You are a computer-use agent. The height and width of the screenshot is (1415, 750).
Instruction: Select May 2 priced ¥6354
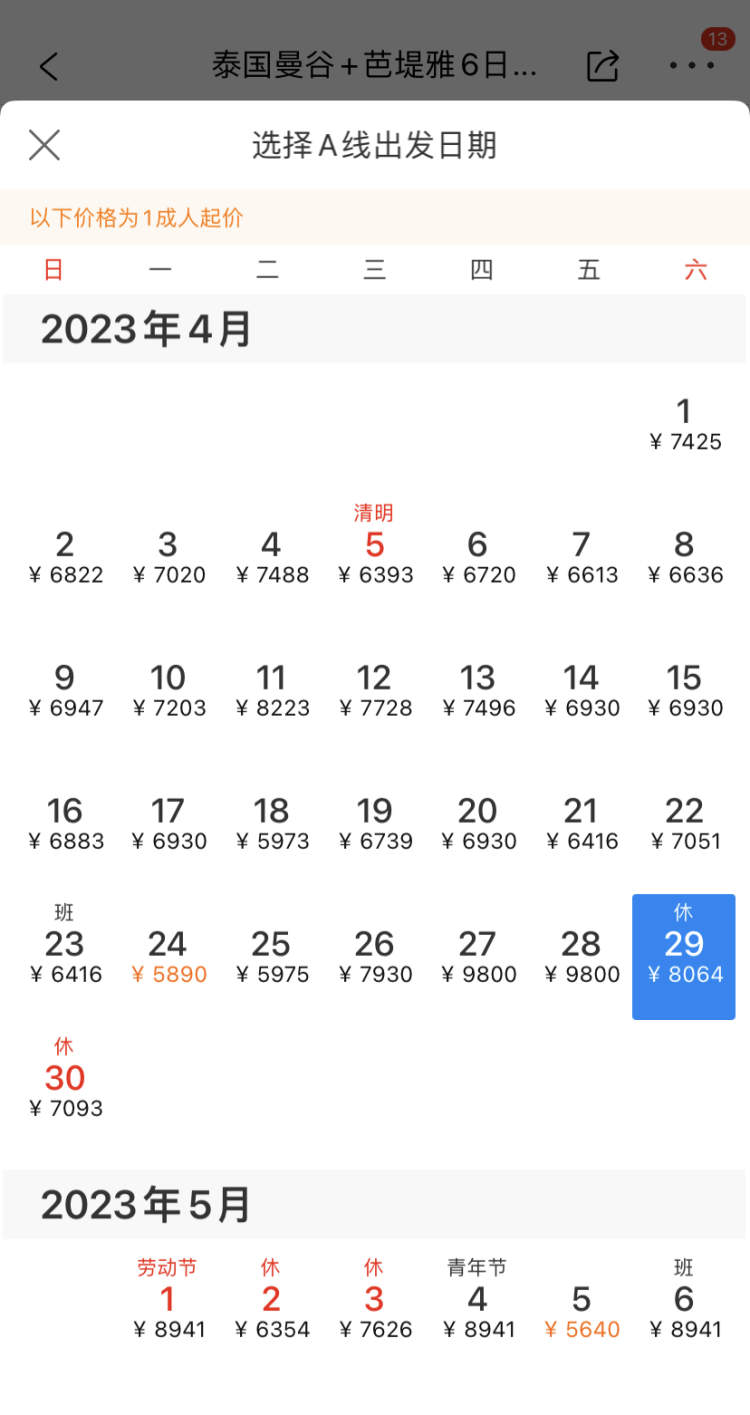271,1310
